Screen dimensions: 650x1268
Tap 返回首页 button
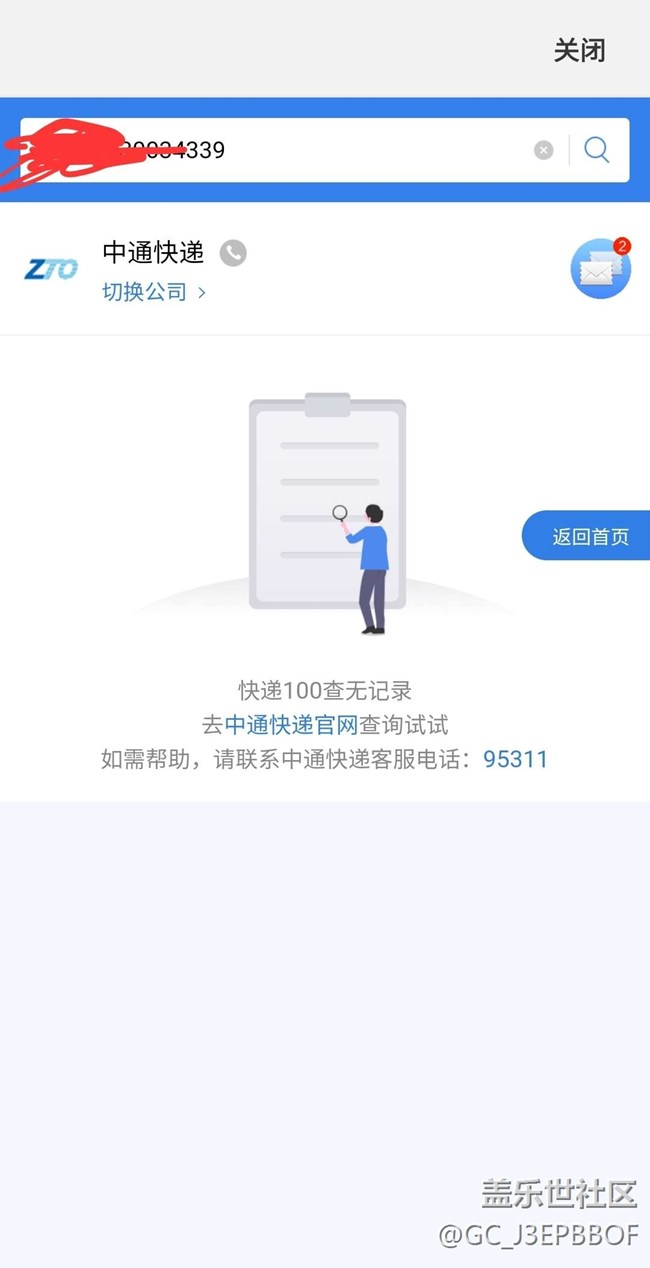click(589, 537)
